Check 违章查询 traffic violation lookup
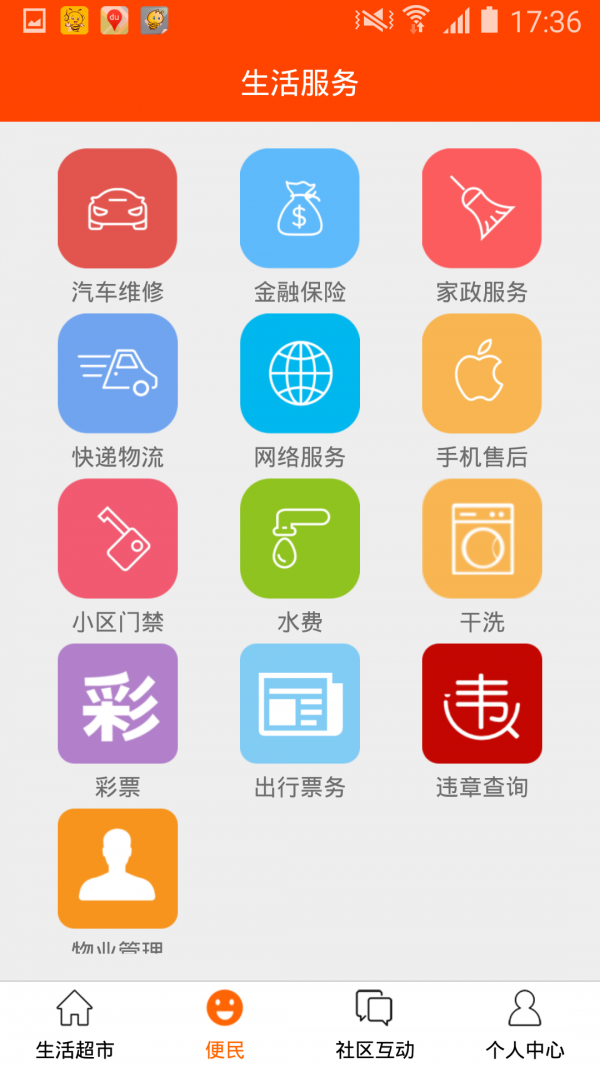The height and width of the screenshot is (1067, 600). pos(481,703)
